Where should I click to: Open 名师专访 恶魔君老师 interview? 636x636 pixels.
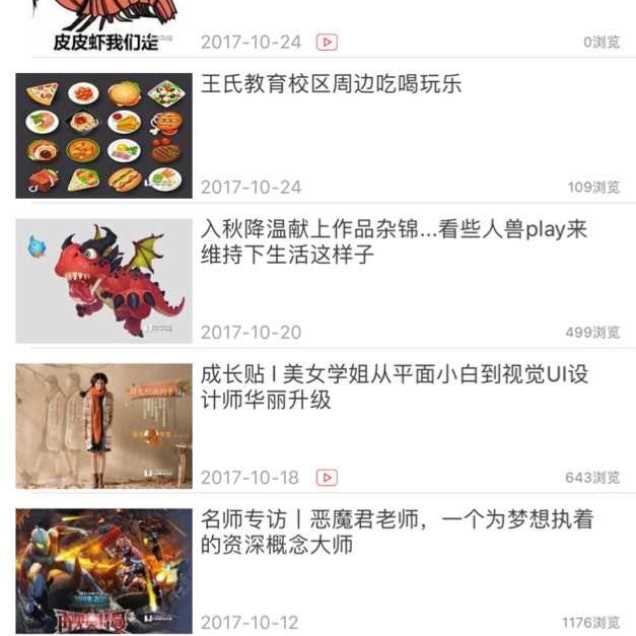tap(397, 532)
